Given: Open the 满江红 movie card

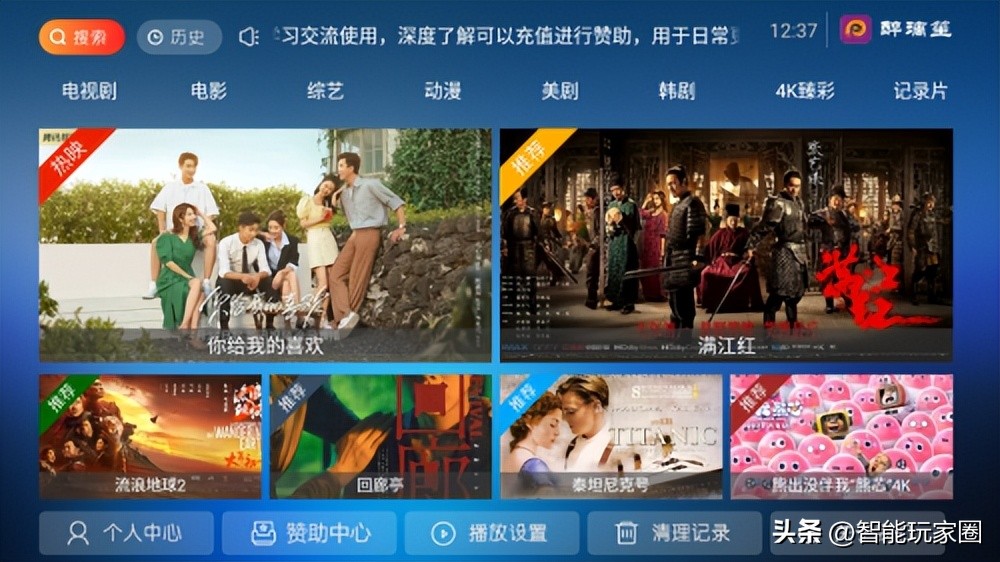Looking at the screenshot, I should 726,245.
